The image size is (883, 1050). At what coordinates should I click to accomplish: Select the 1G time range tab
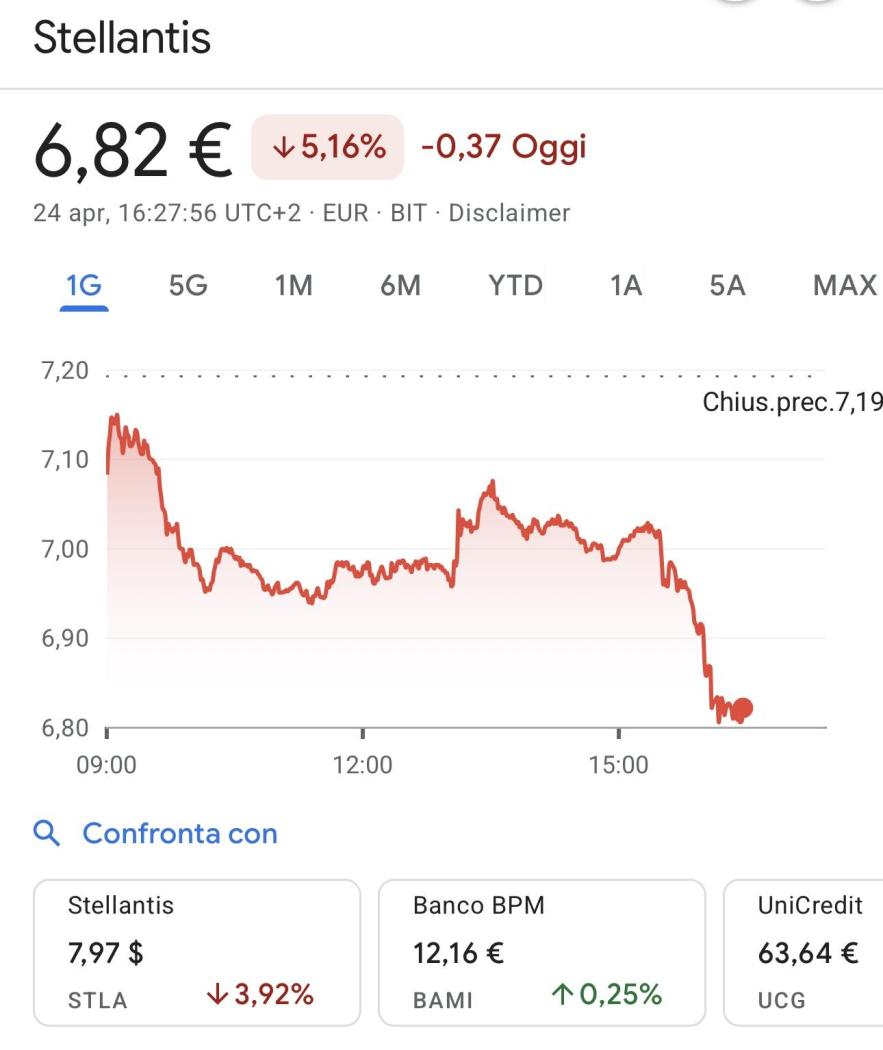(84, 286)
